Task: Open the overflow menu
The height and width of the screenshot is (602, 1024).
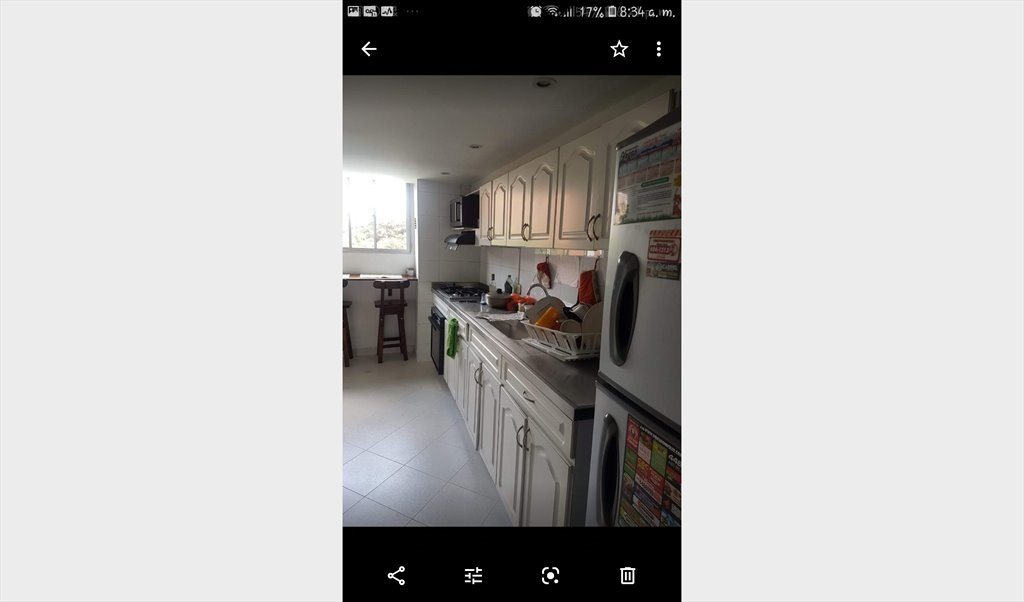Action: click(658, 49)
